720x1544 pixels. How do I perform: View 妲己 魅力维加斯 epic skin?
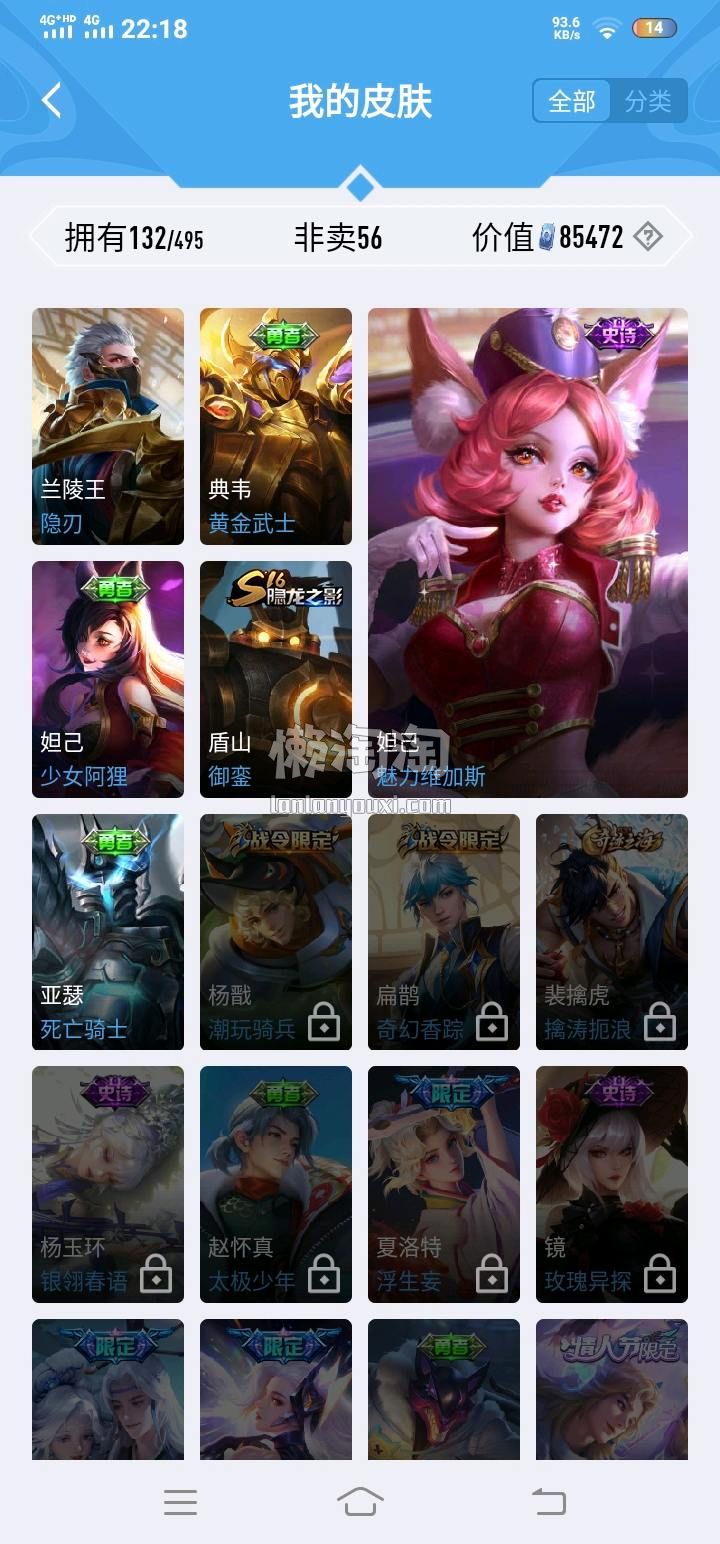(528, 552)
